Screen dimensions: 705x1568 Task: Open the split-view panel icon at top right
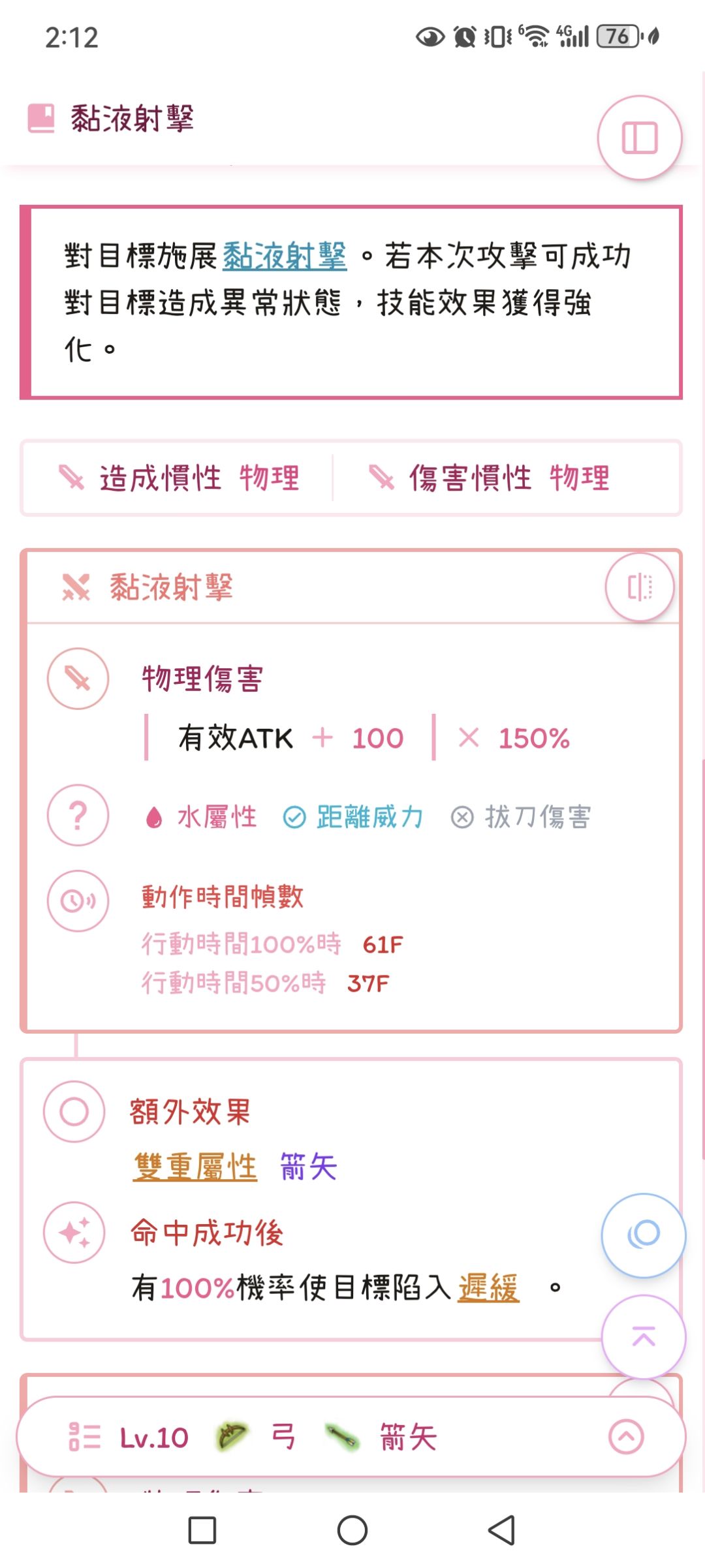click(x=641, y=138)
